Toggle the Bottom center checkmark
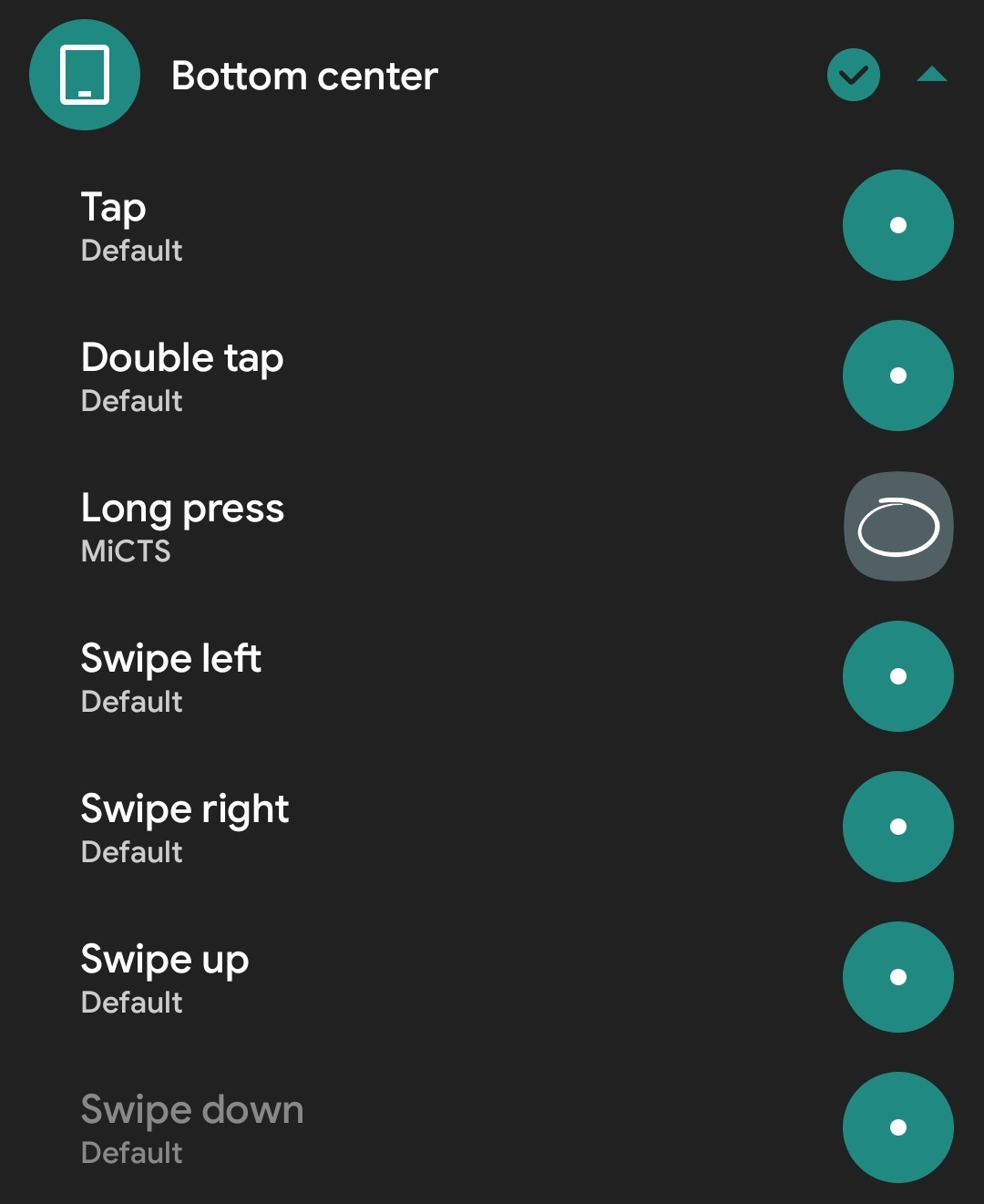984x1204 pixels. [853, 76]
